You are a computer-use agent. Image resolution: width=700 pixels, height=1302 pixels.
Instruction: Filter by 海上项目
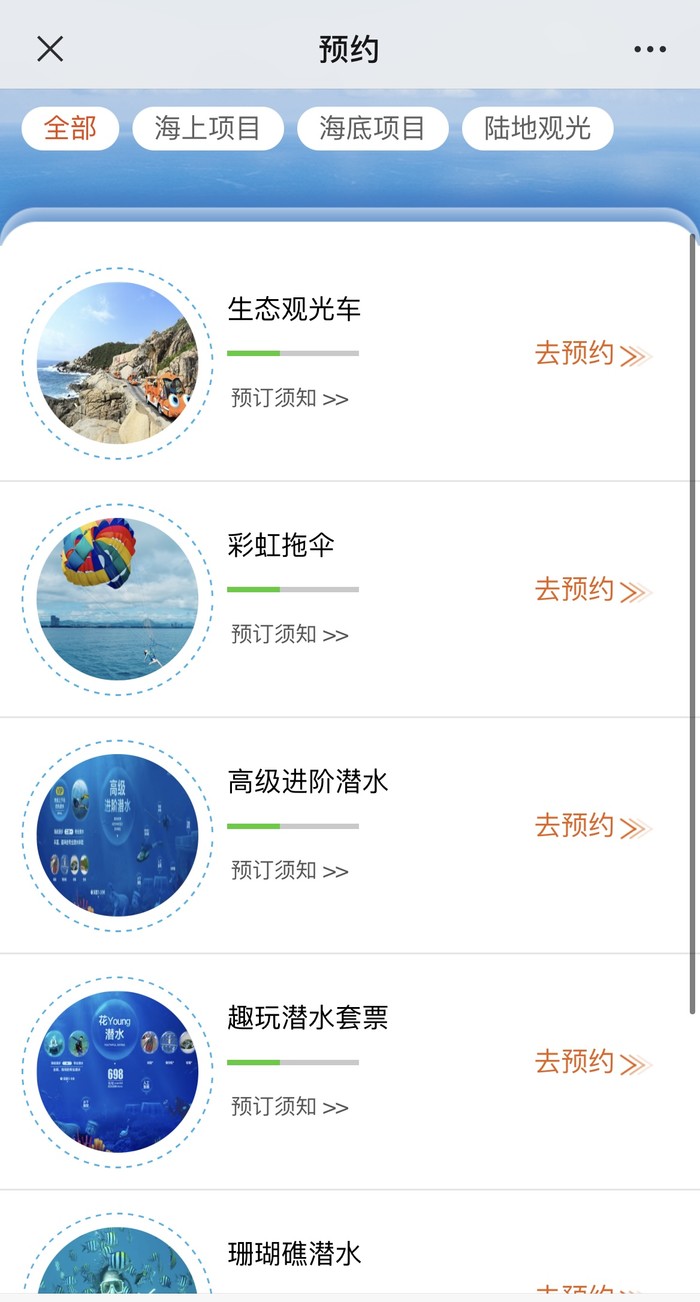click(x=207, y=128)
